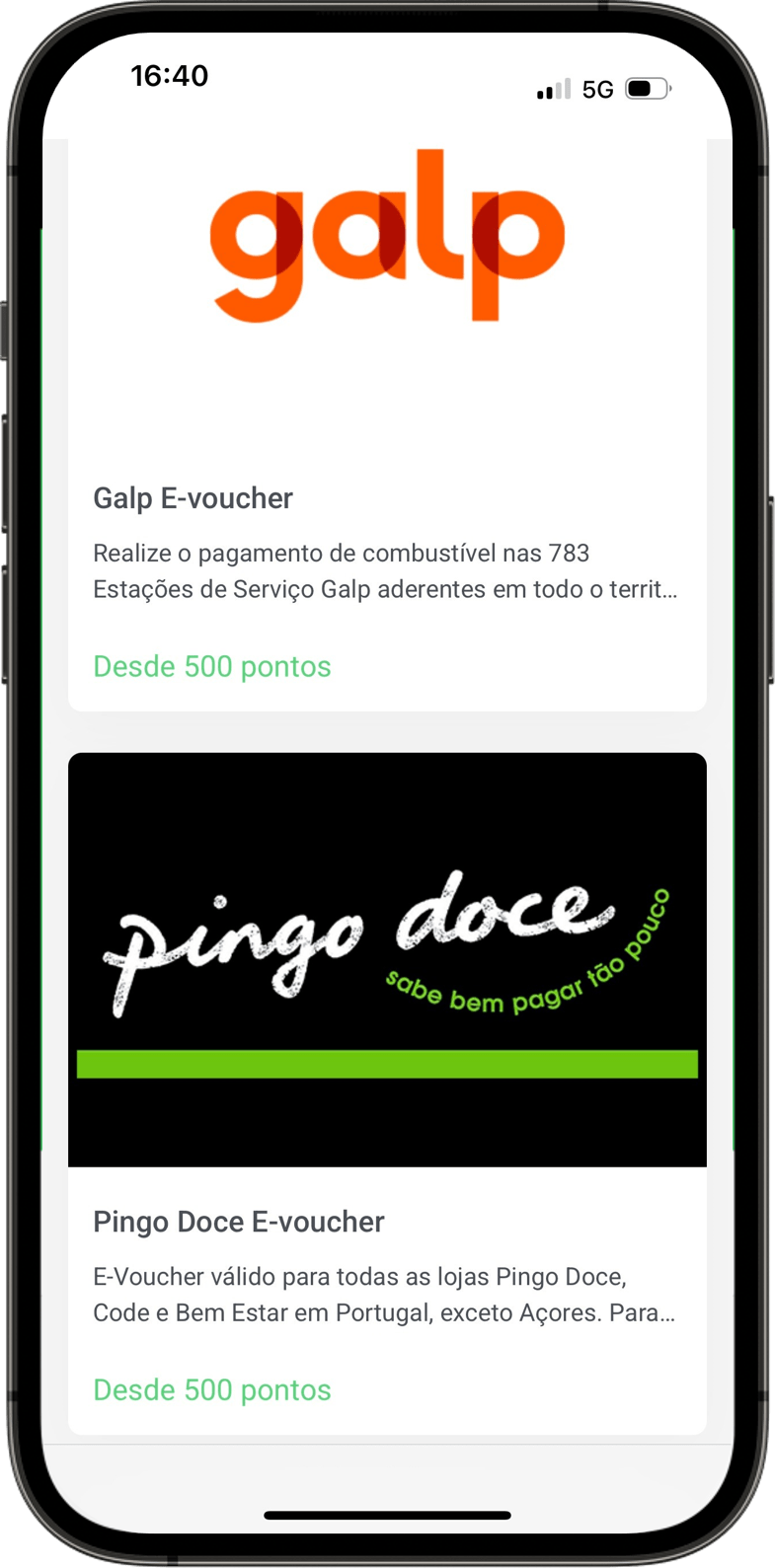Image resolution: width=775 pixels, height=1568 pixels.
Task: Tap the Galp combustível payment description
Action: 387,572
